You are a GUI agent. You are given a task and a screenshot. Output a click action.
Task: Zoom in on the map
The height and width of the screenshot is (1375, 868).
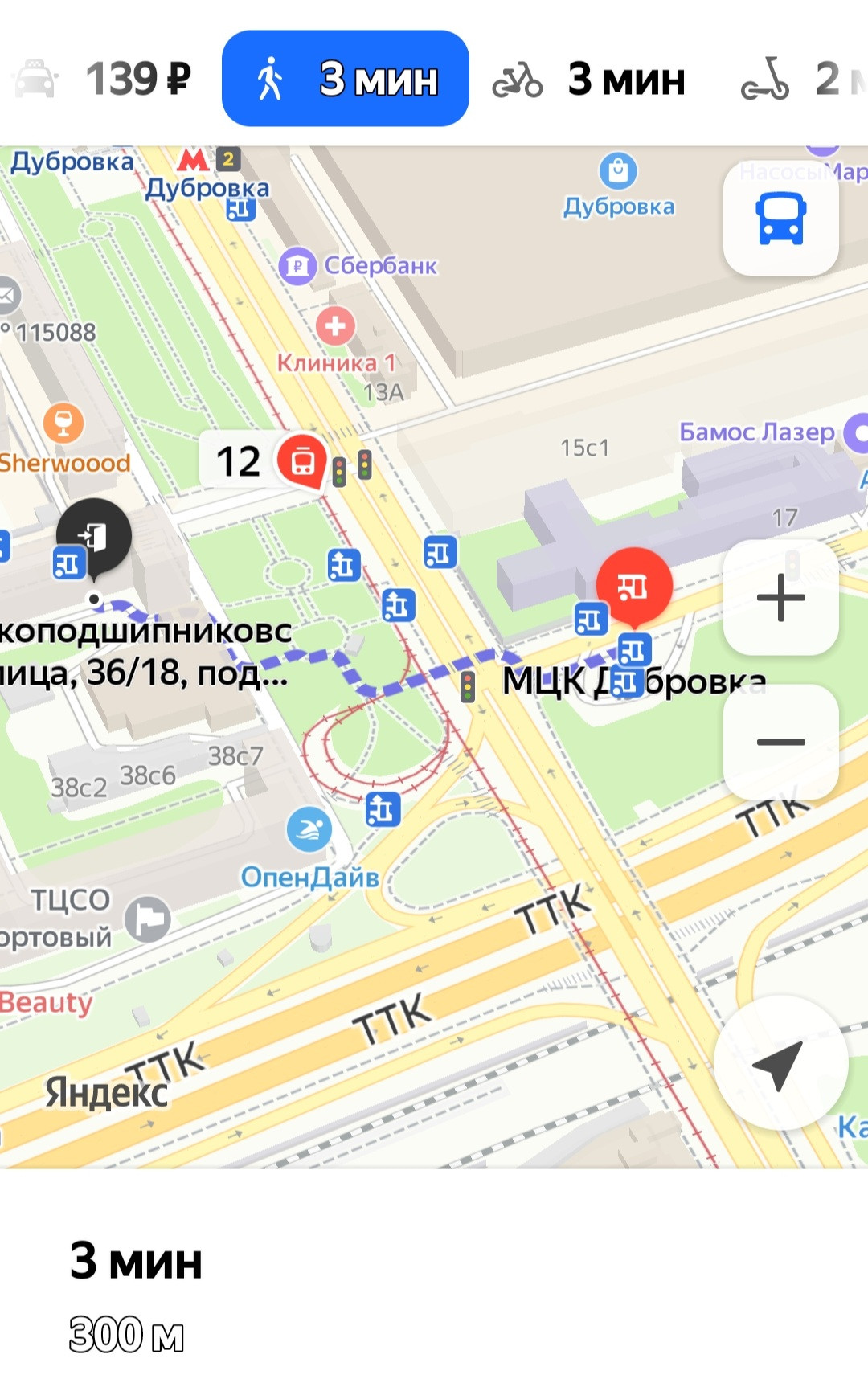(x=780, y=597)
